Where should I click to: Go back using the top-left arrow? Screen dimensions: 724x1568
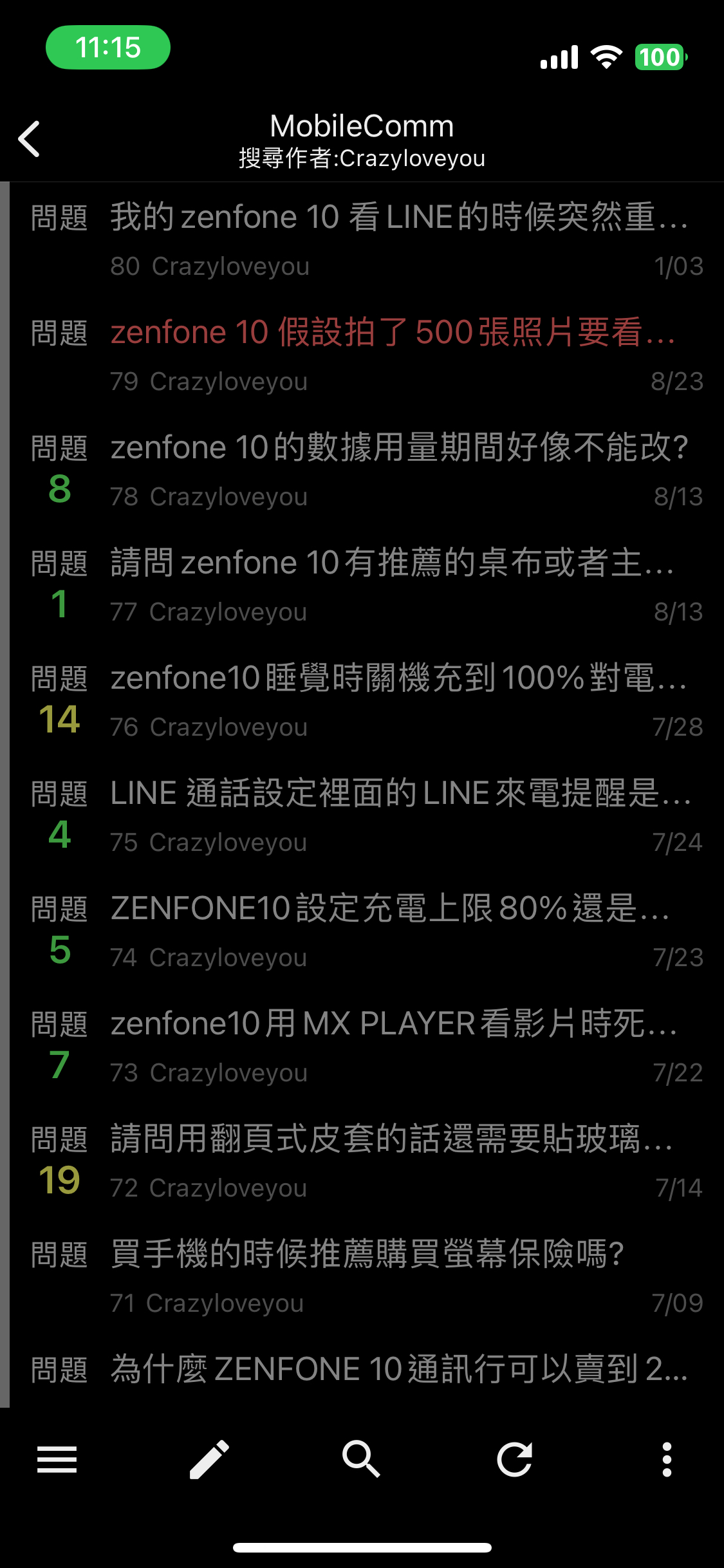click(30, 138)
